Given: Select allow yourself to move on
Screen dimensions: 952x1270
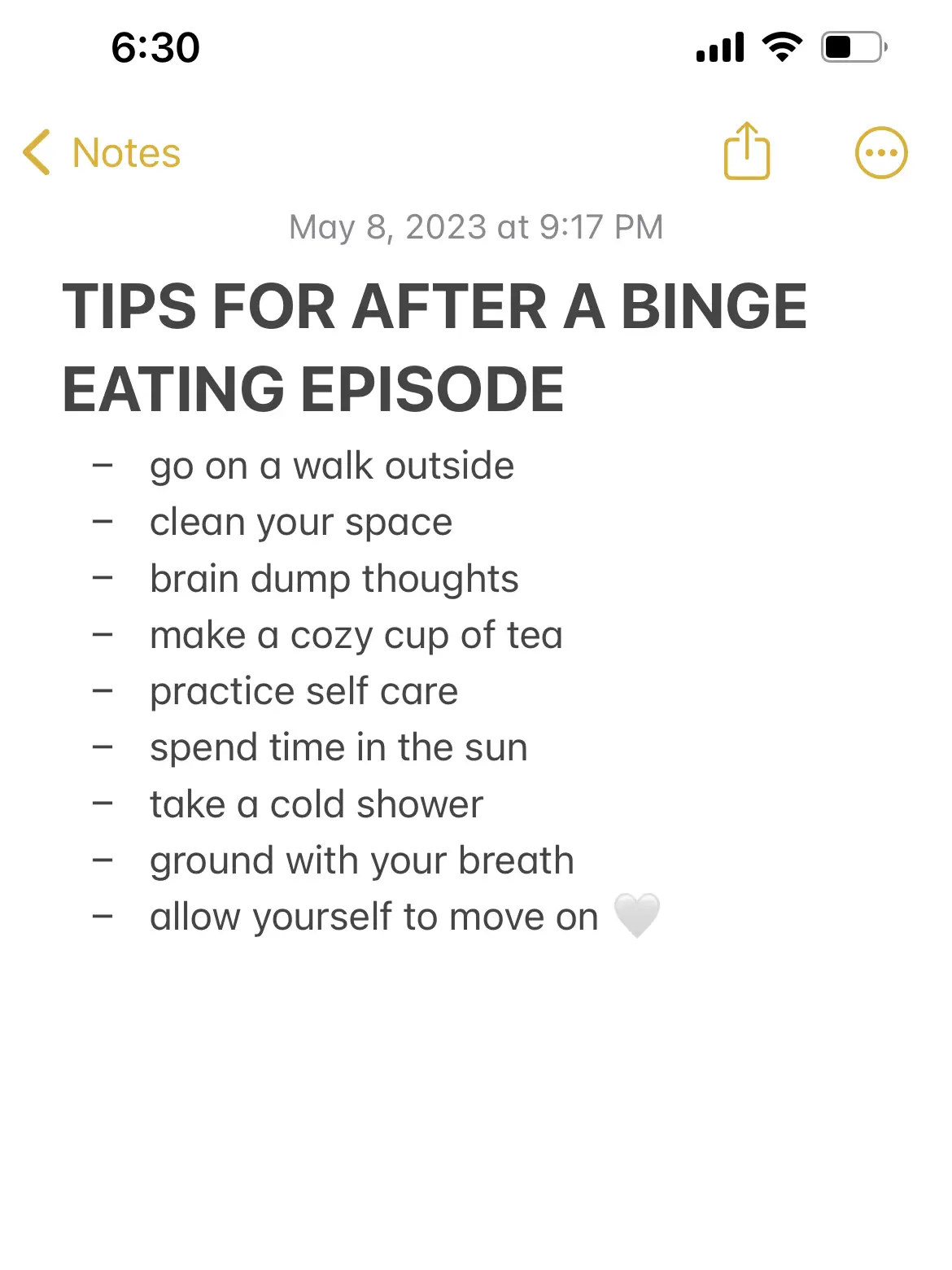Looking at the screenshot, I should [x=374, y=915].
